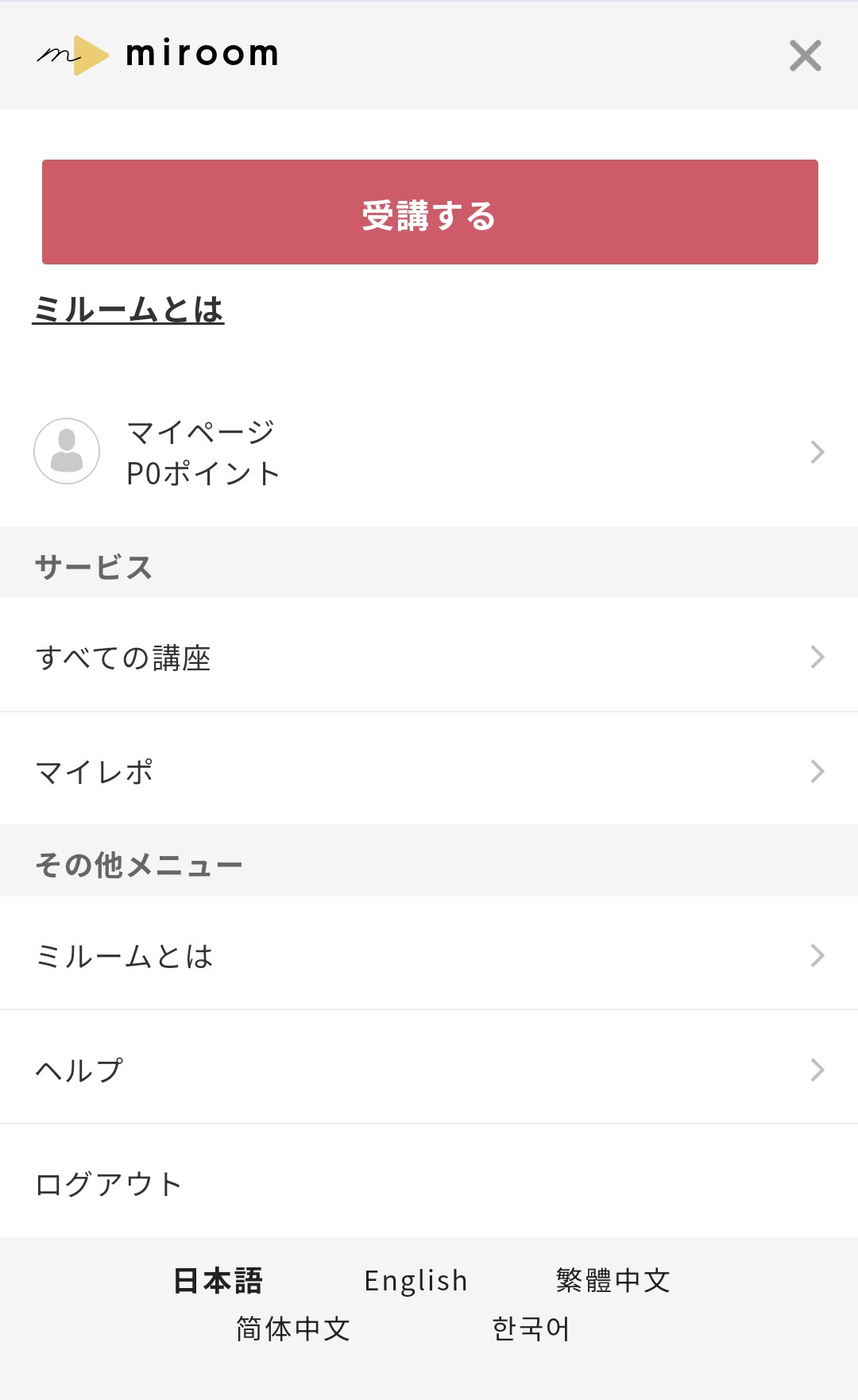Open マイレポ
The image size is (858, 1400).
(x=429, y=771)
